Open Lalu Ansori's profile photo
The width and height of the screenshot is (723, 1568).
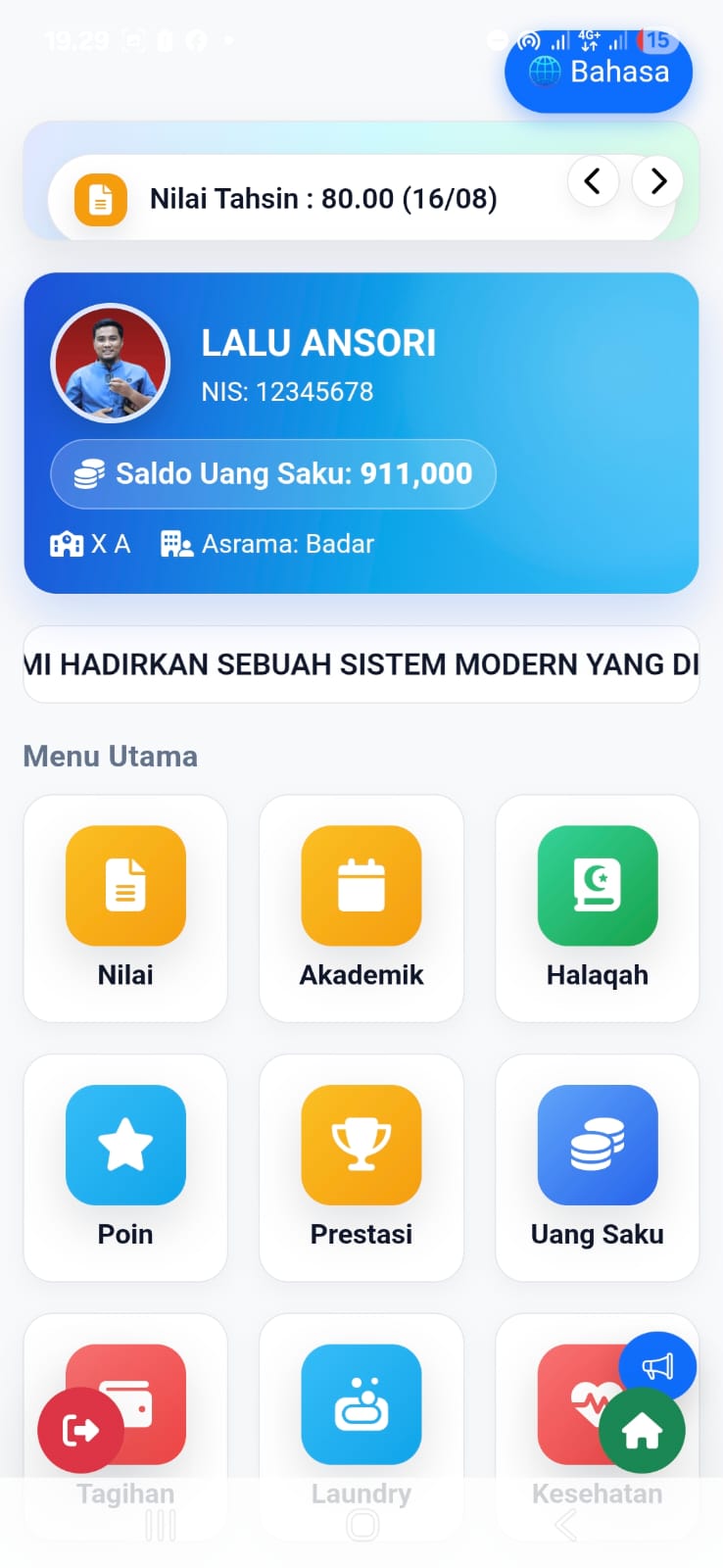110,364
